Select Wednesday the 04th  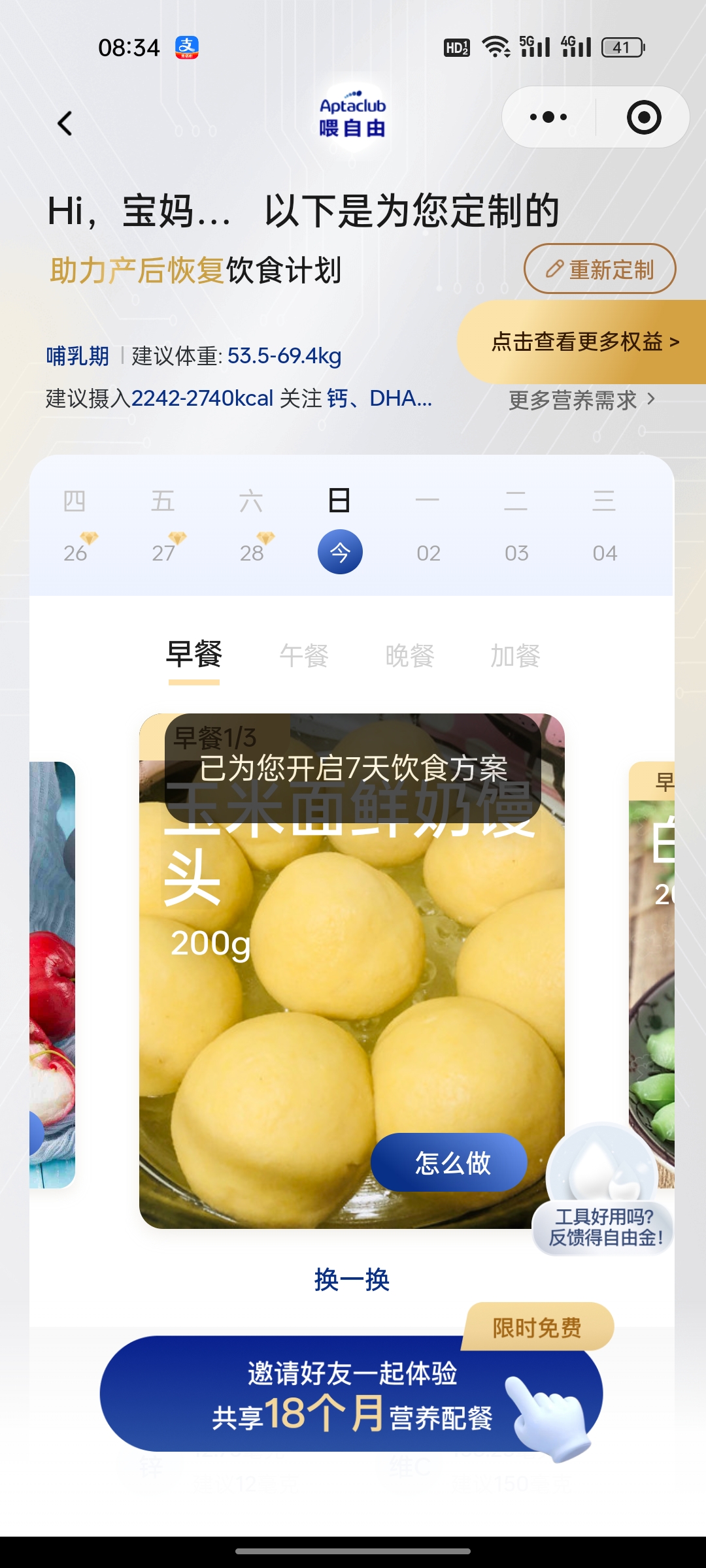tap(605, 553)
